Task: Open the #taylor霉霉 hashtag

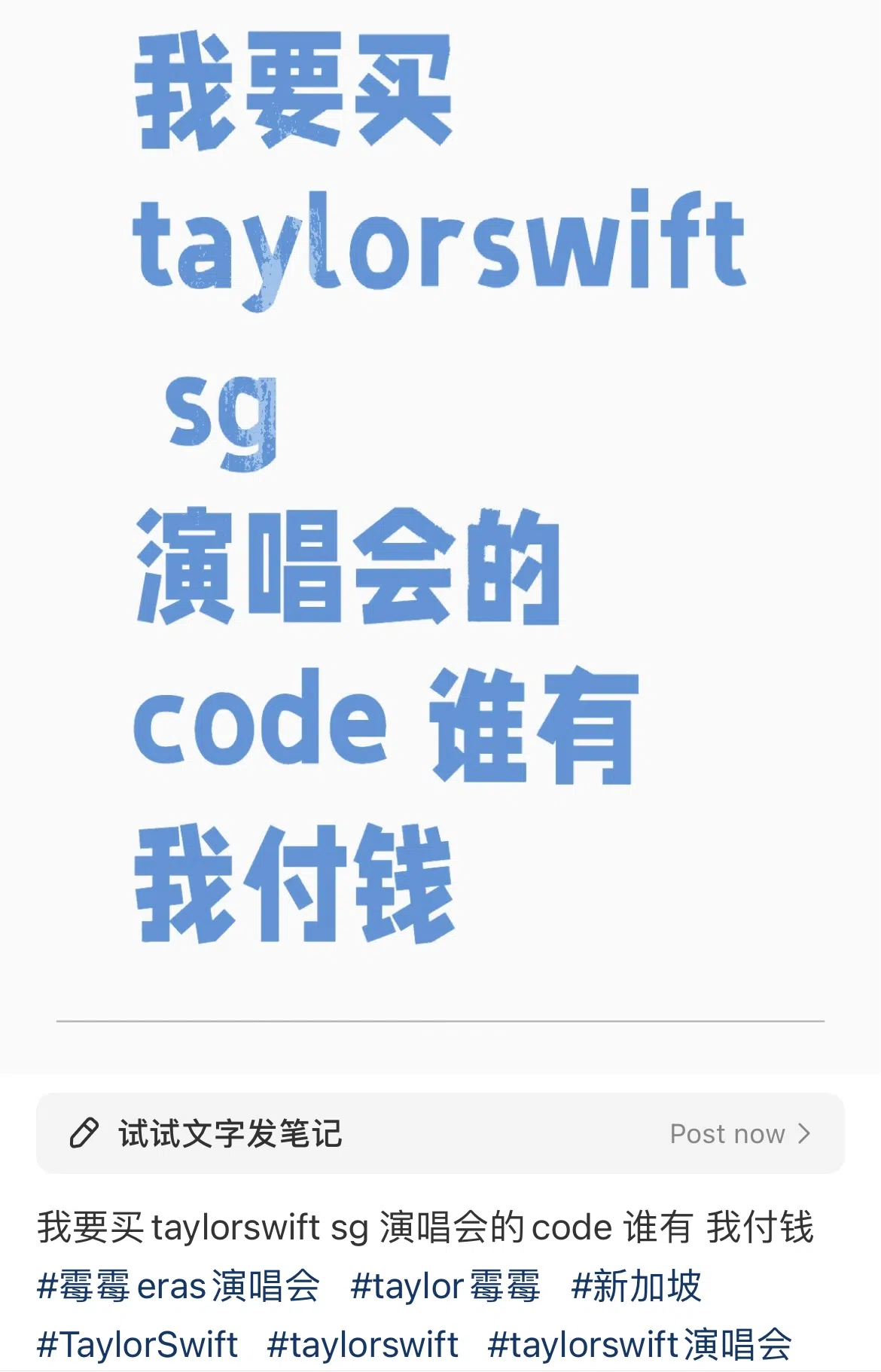Action: point(445,1286)
